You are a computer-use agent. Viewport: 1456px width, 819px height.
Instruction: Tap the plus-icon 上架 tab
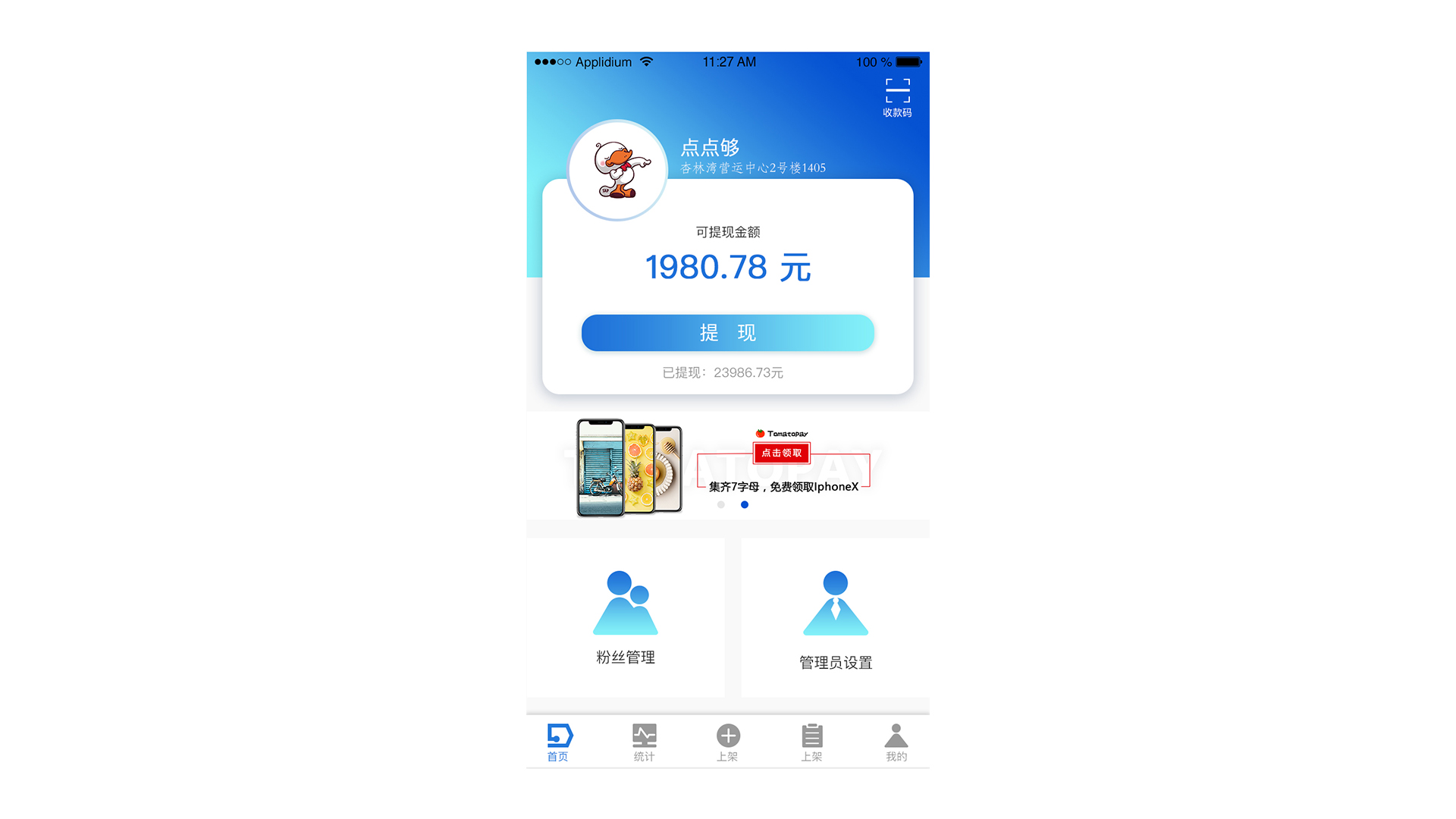728,742
